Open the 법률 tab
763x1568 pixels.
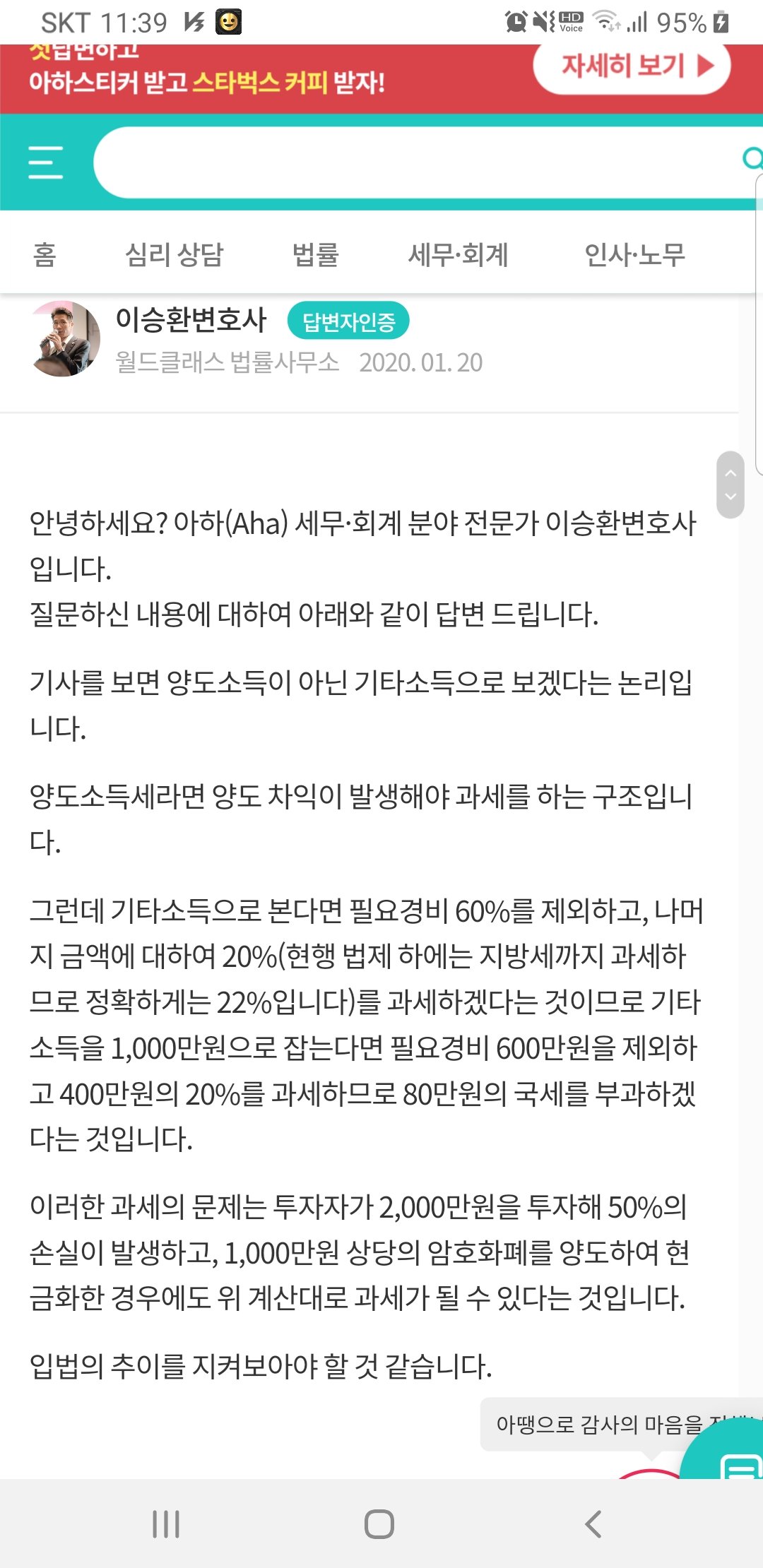point(316,254)
